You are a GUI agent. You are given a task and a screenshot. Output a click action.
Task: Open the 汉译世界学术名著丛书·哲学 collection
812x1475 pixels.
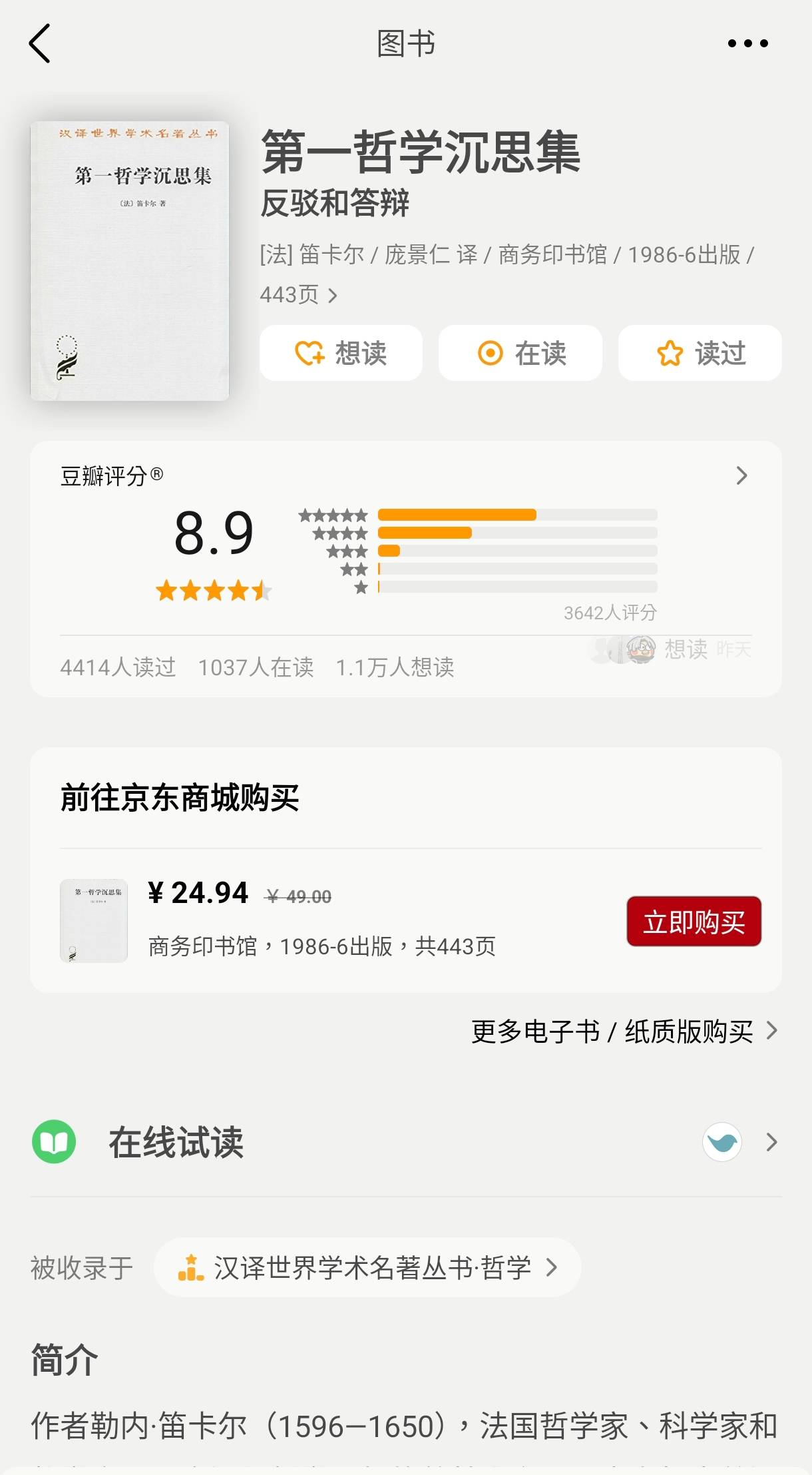point(367,1267)
